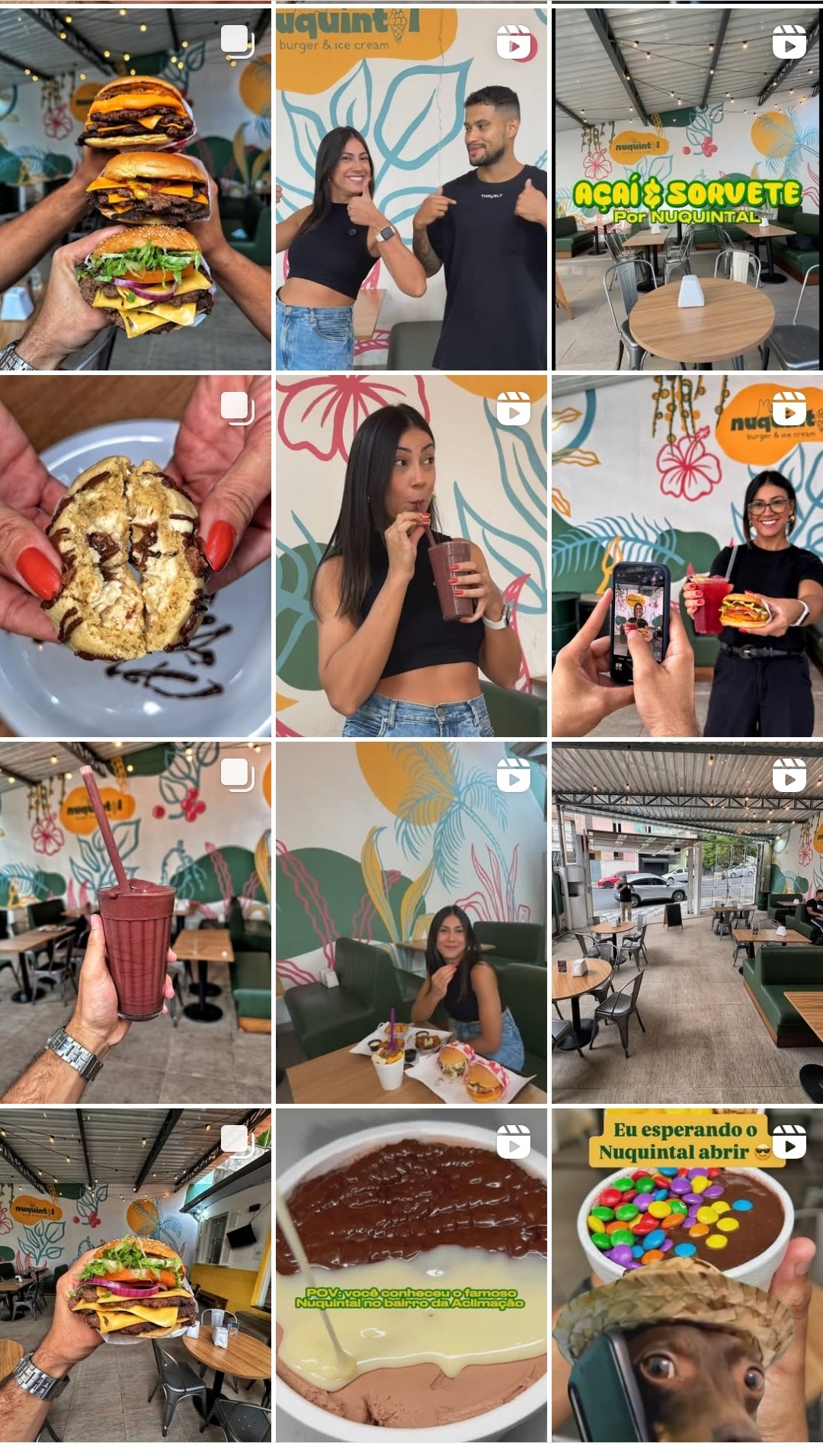
Task: Open the single cheeseburger in hand post
Action: (x=136, y=1275)
